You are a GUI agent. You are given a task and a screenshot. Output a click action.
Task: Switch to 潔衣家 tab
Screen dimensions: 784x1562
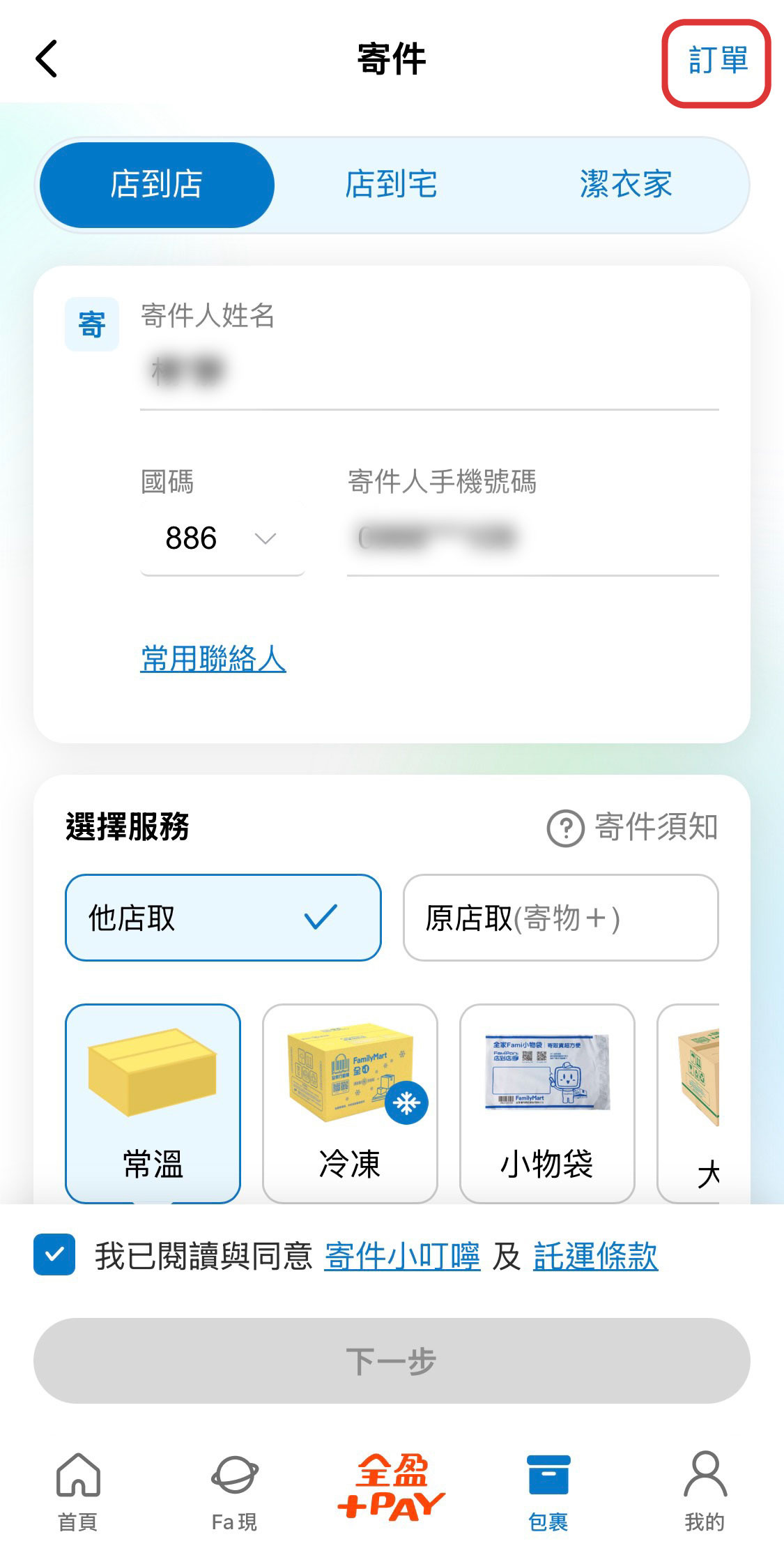[x=626, y=185]
